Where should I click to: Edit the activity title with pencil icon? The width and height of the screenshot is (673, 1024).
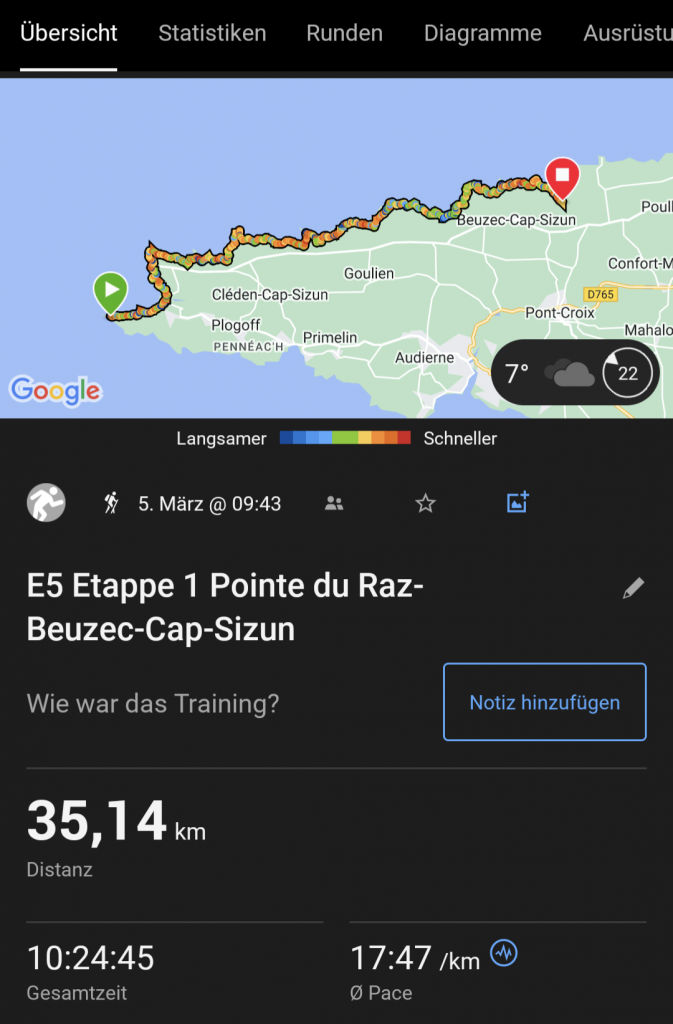(x=633, y=589)
